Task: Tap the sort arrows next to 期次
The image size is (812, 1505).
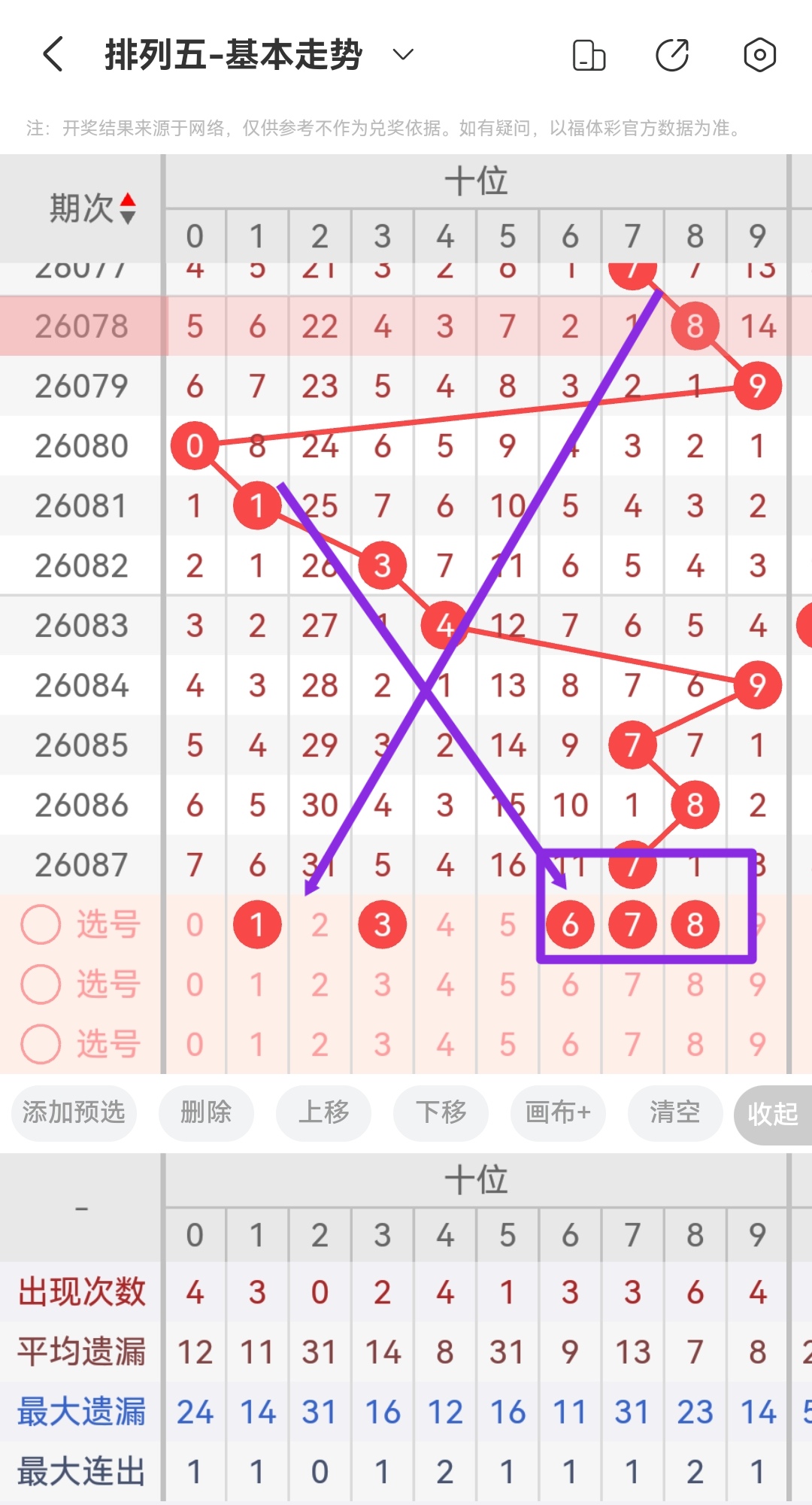Action: [129, 208]
